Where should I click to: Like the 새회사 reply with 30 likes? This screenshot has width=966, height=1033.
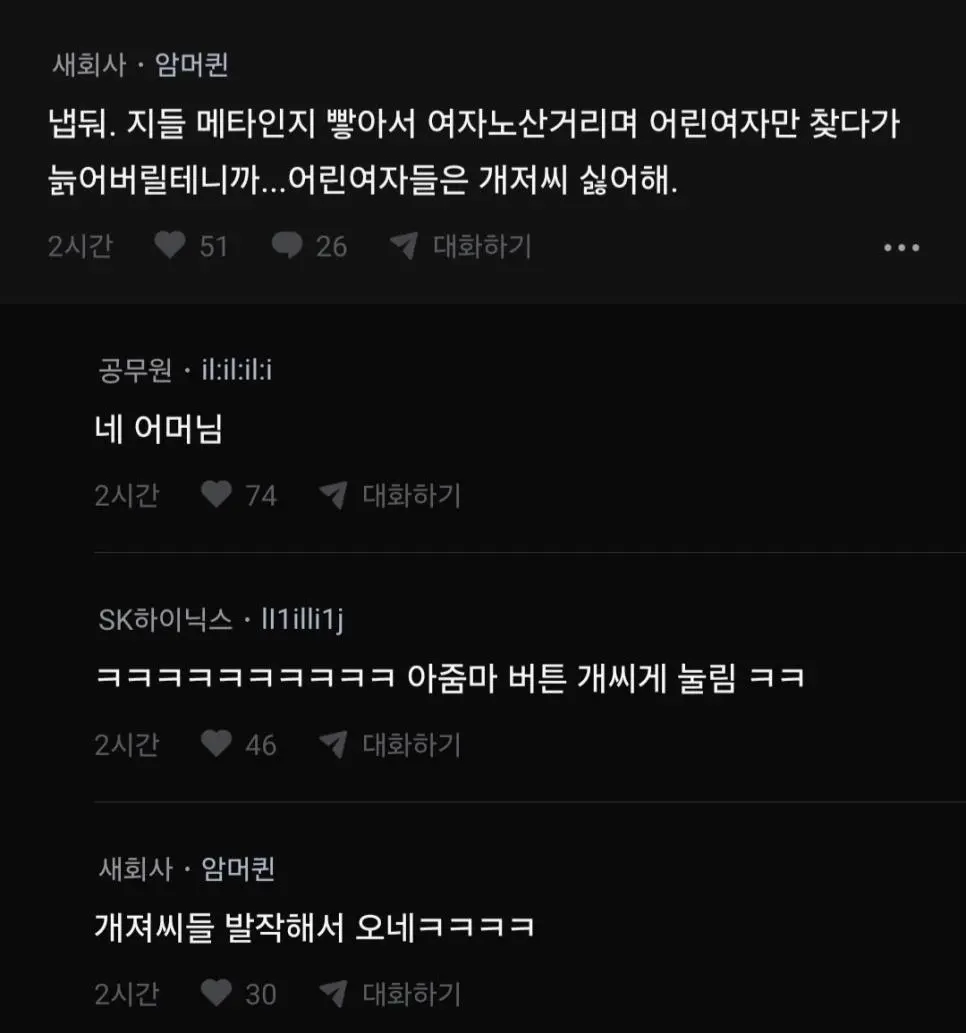coord(217,993)
